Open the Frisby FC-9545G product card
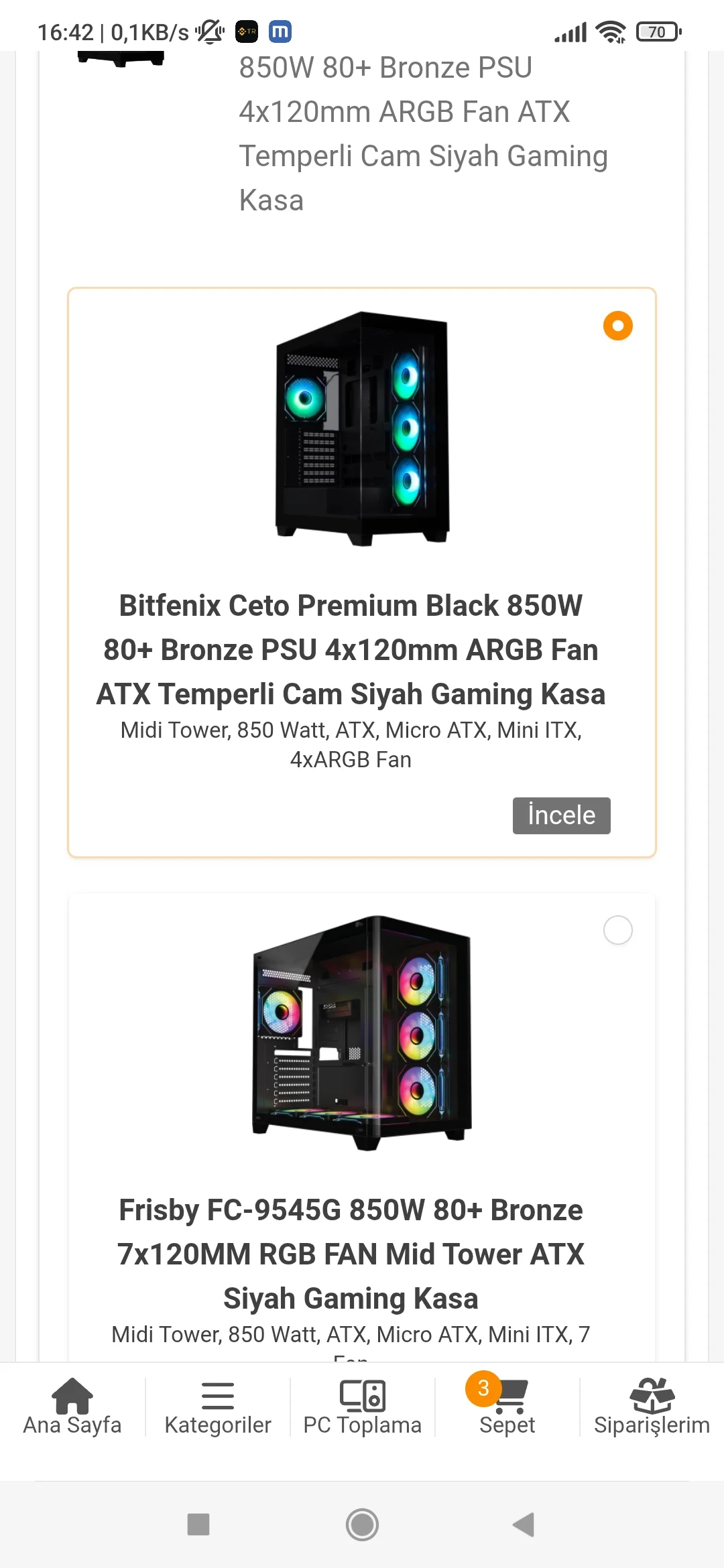724x1568 pixels. [x=351, y=1253]
